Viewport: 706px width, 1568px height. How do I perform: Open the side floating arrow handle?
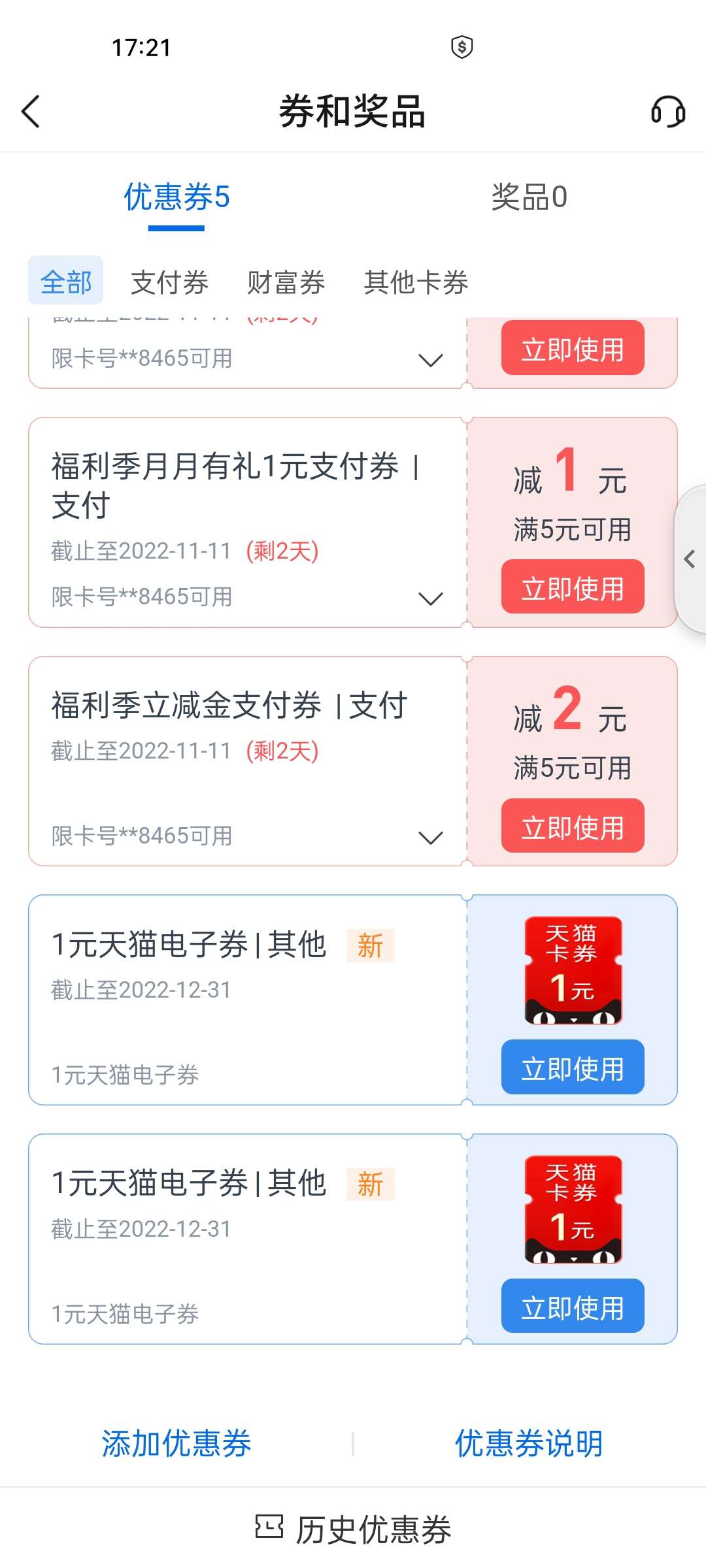[690, 559]
